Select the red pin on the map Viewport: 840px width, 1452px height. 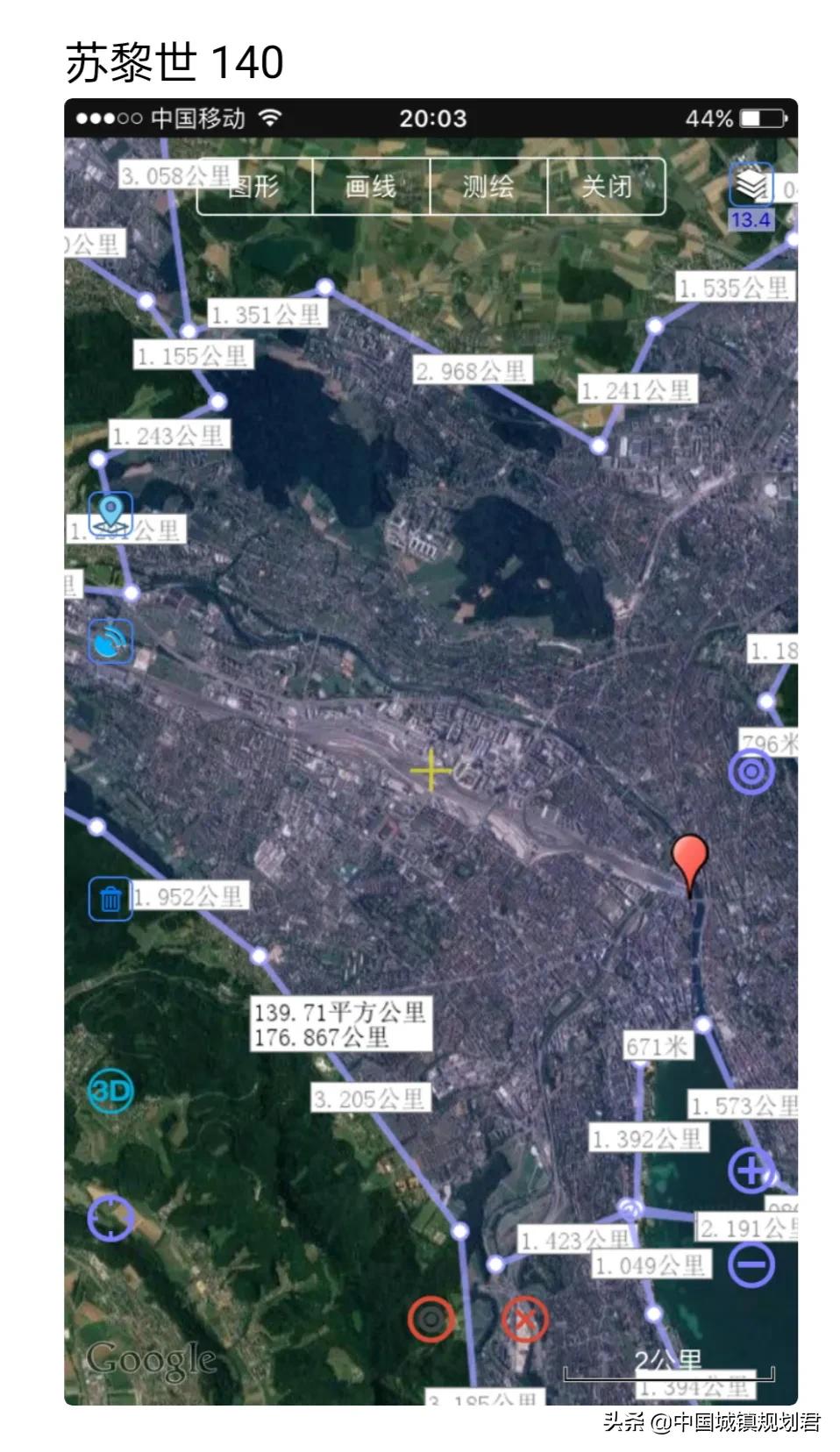(x=689, y=858)
